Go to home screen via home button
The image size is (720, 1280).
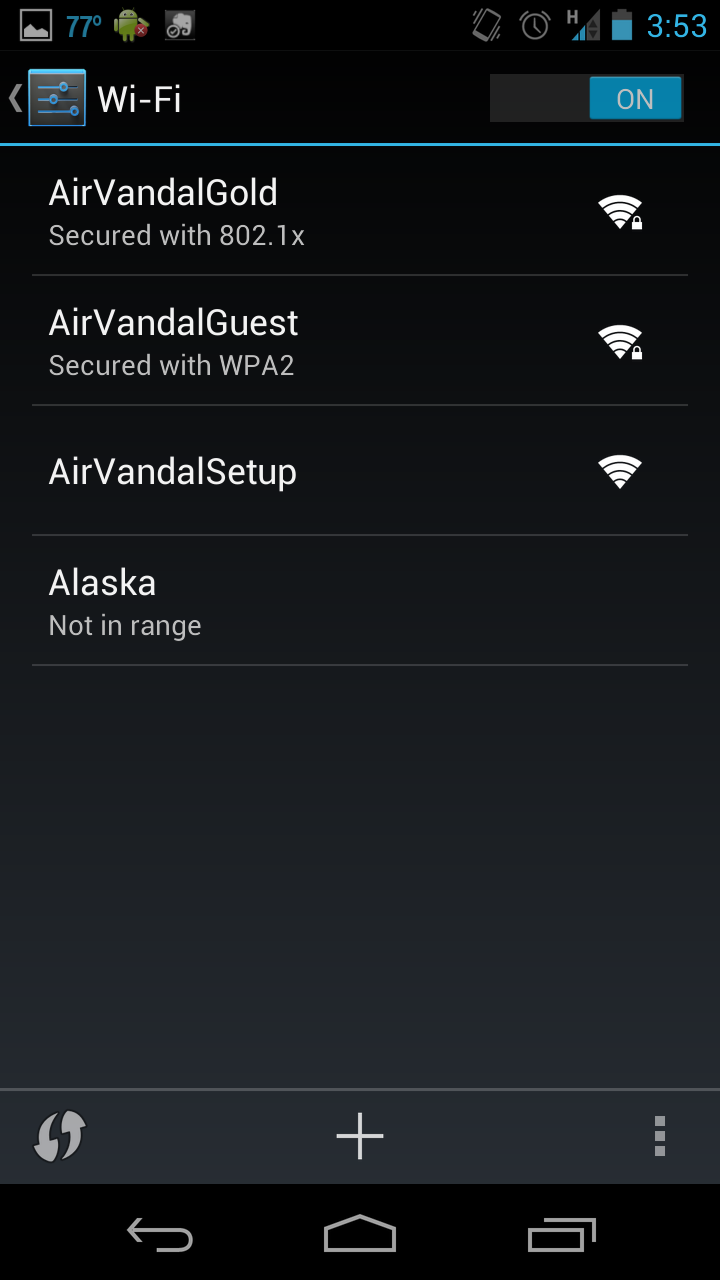(360, 1235)
